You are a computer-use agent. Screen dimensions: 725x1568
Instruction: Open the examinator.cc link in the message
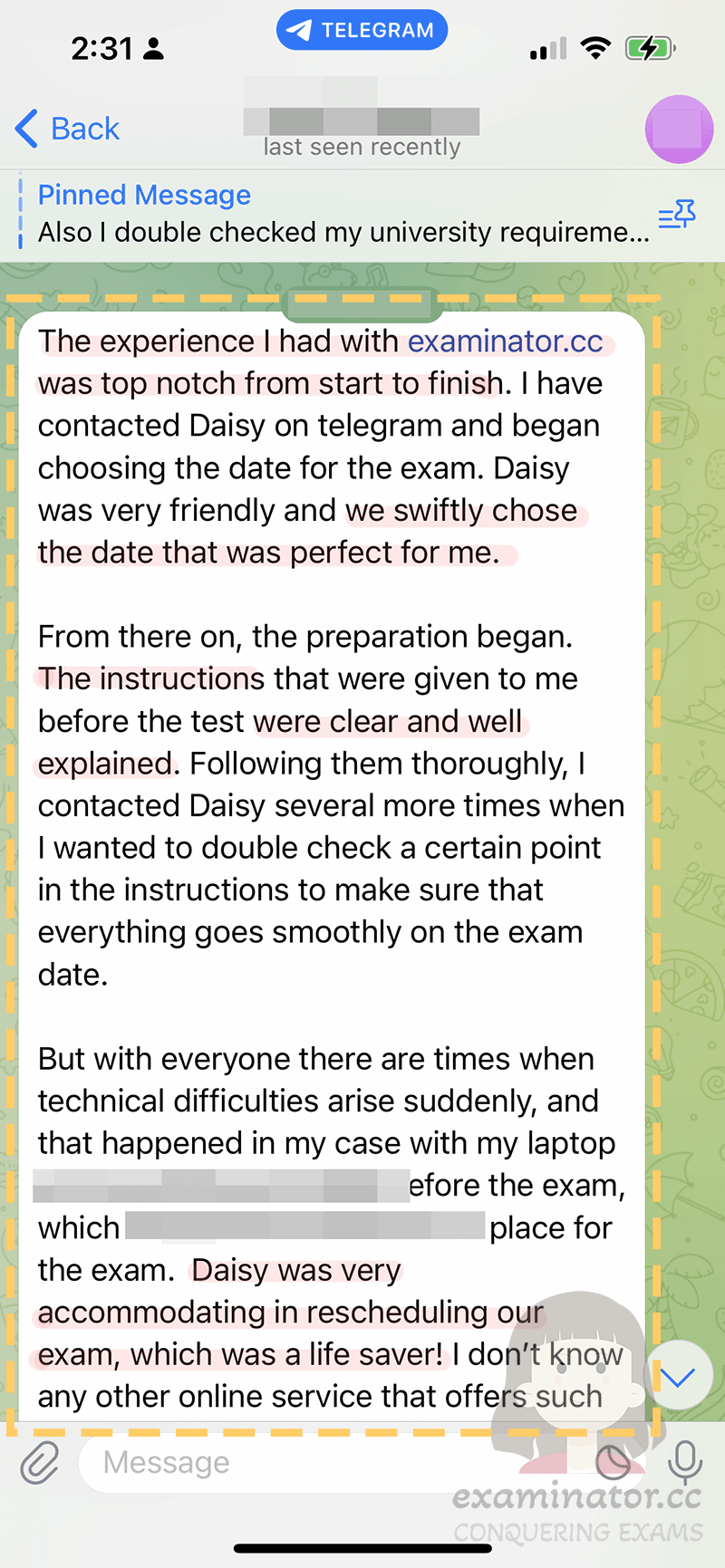pyautogui.click(x=505, y=341)
